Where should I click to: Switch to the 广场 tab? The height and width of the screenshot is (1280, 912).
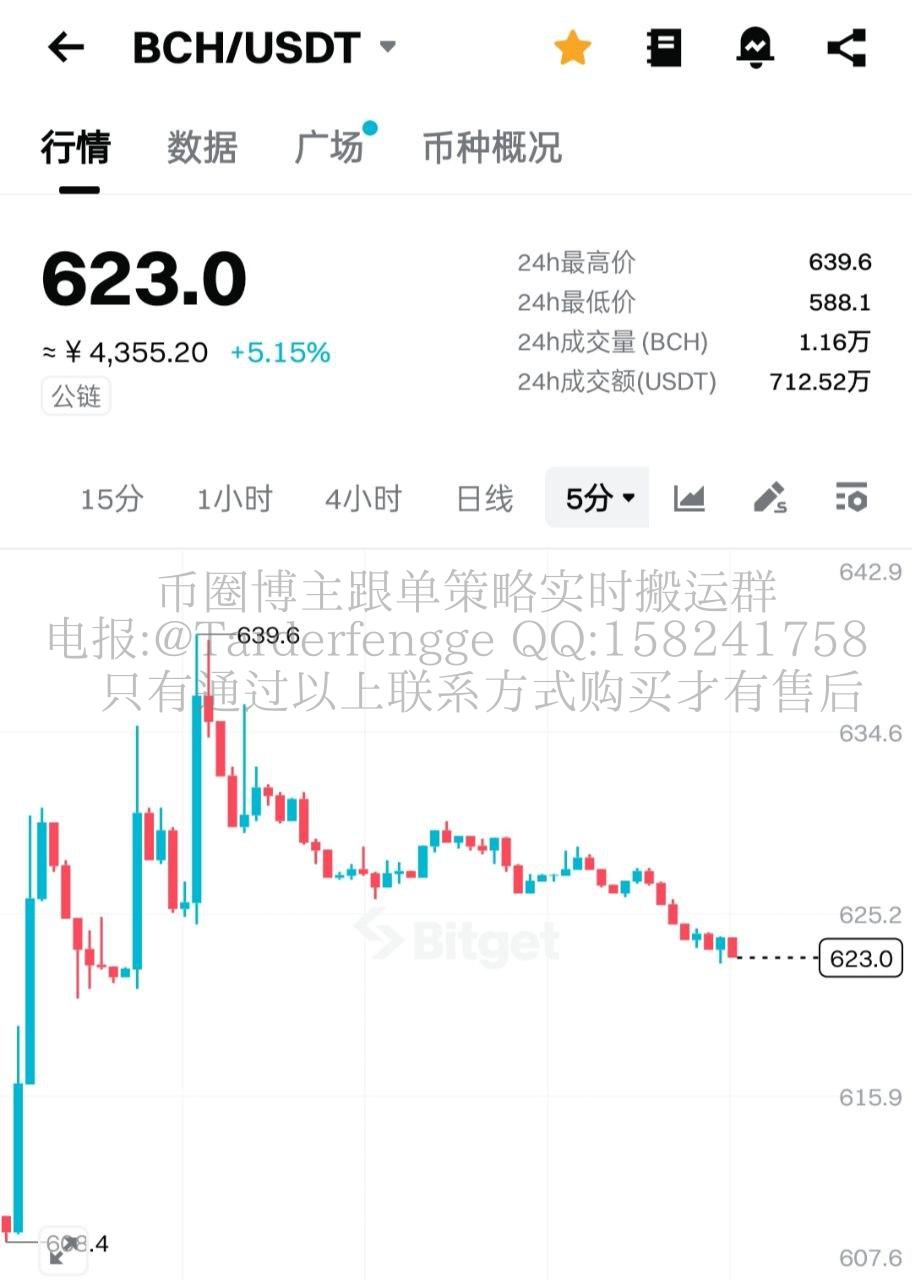coord(329,148)
